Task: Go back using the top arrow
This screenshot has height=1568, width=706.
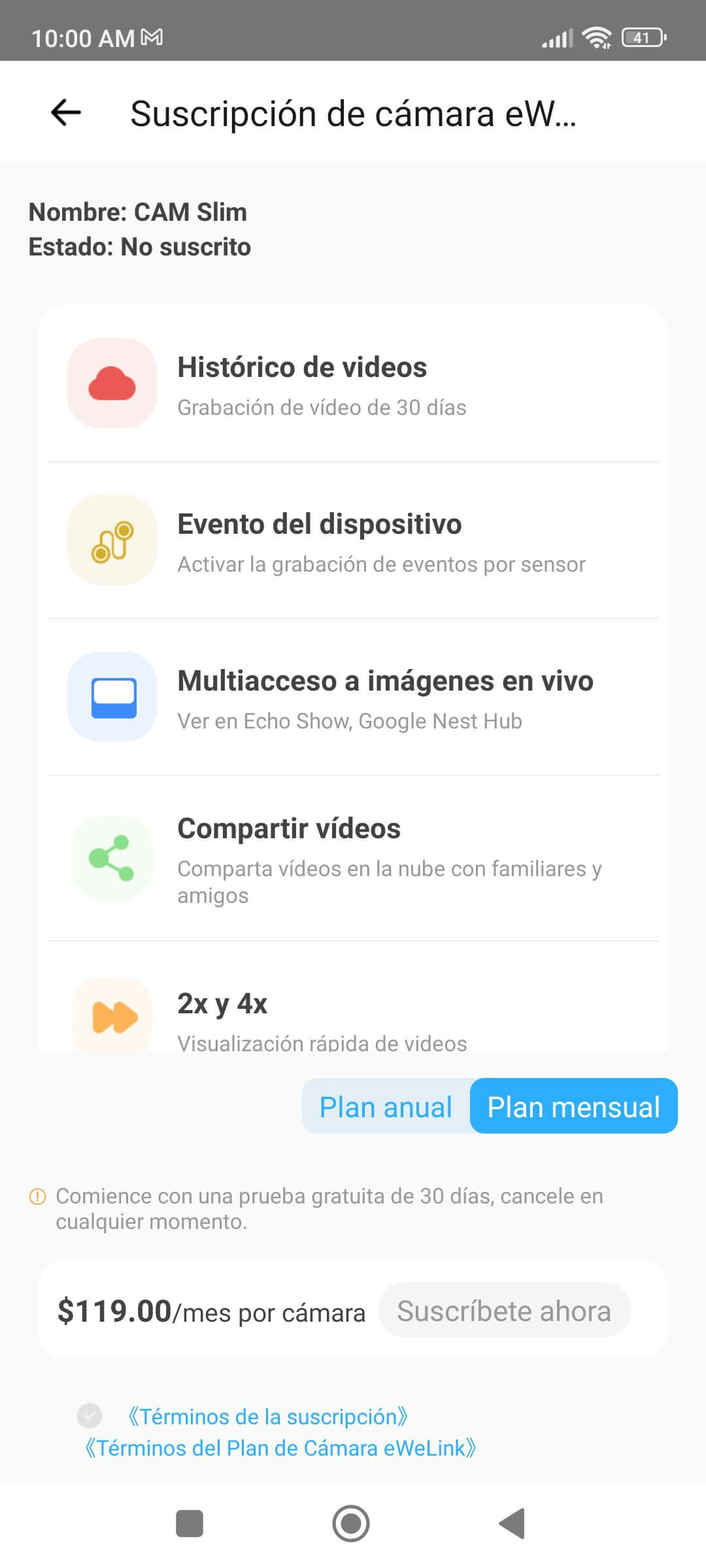Action: pos(66,112)
